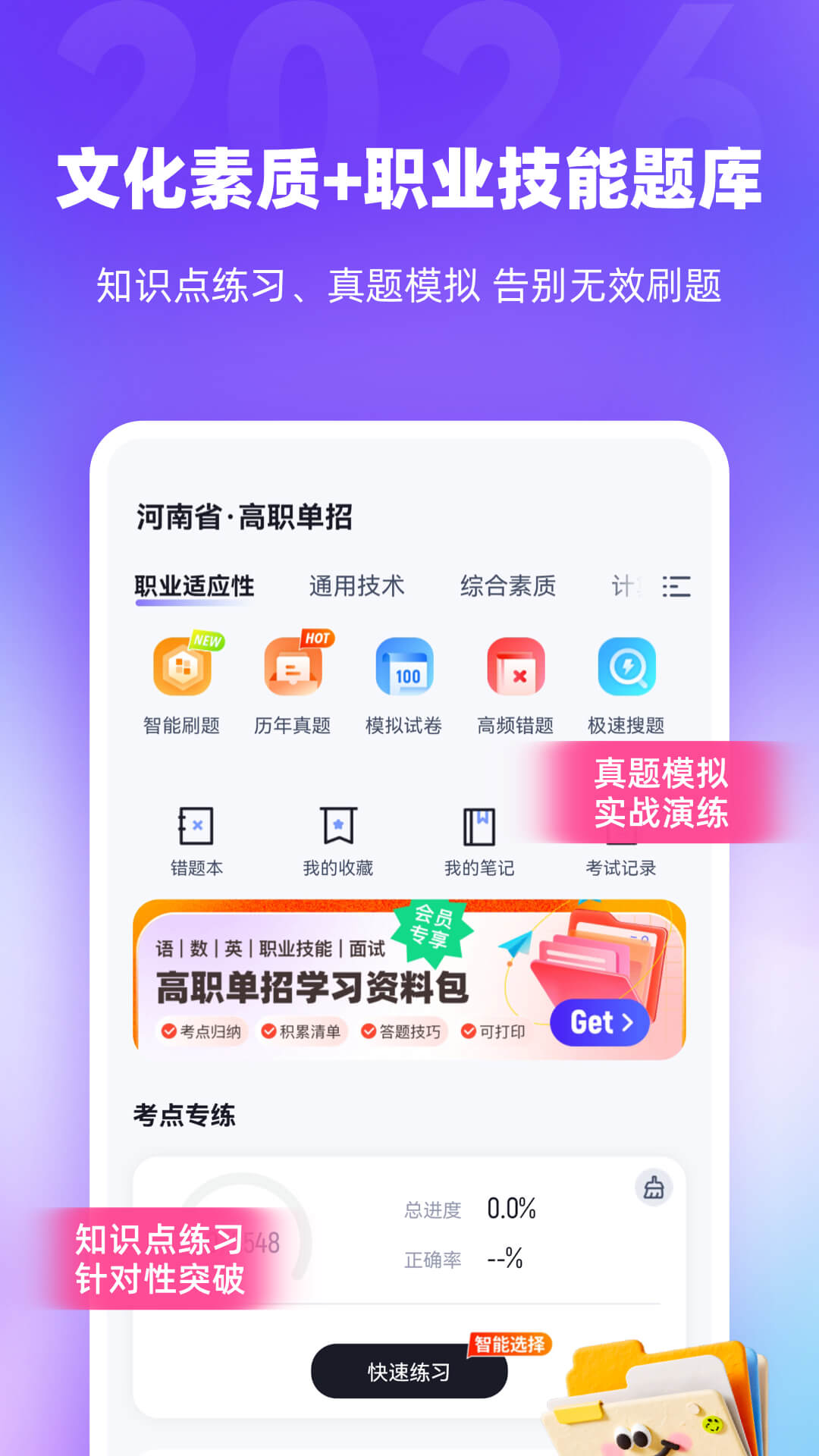Viewport: 819px width, 1456px height.
Task: Select the 综合素质 tab
Action: click(x=510, y=585)
